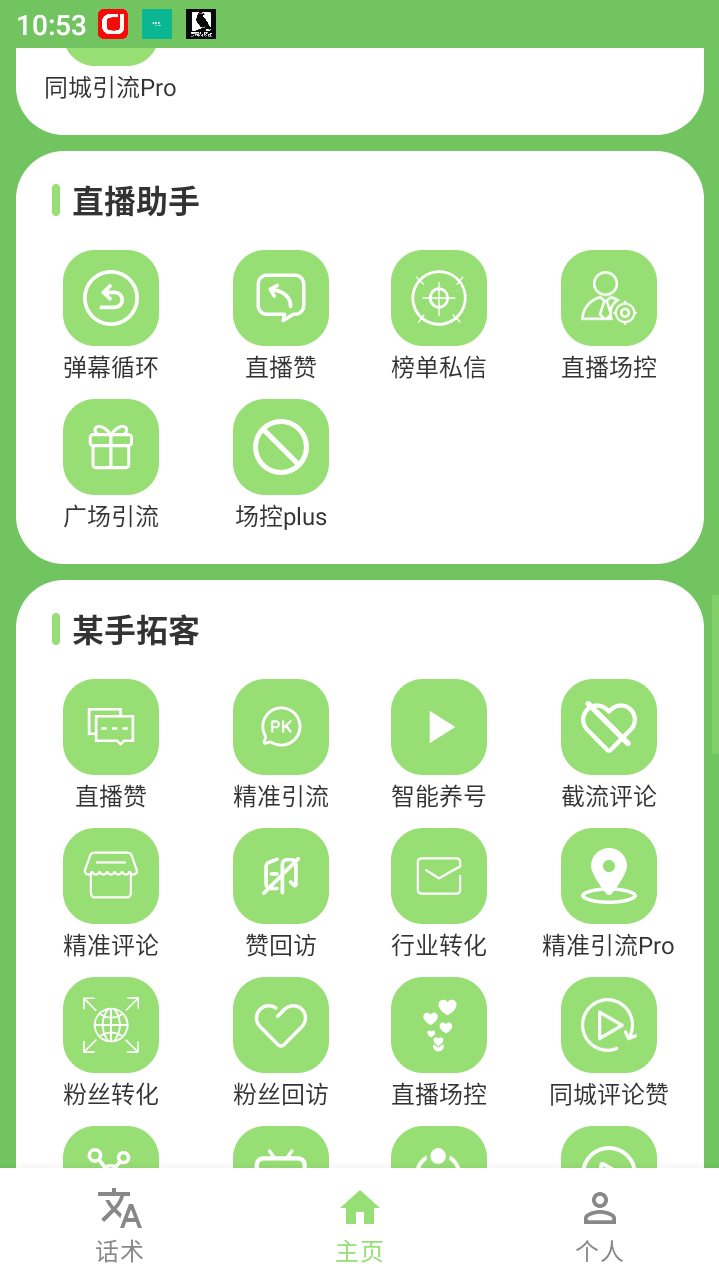Open 赞回访 tool

(281, 876)
